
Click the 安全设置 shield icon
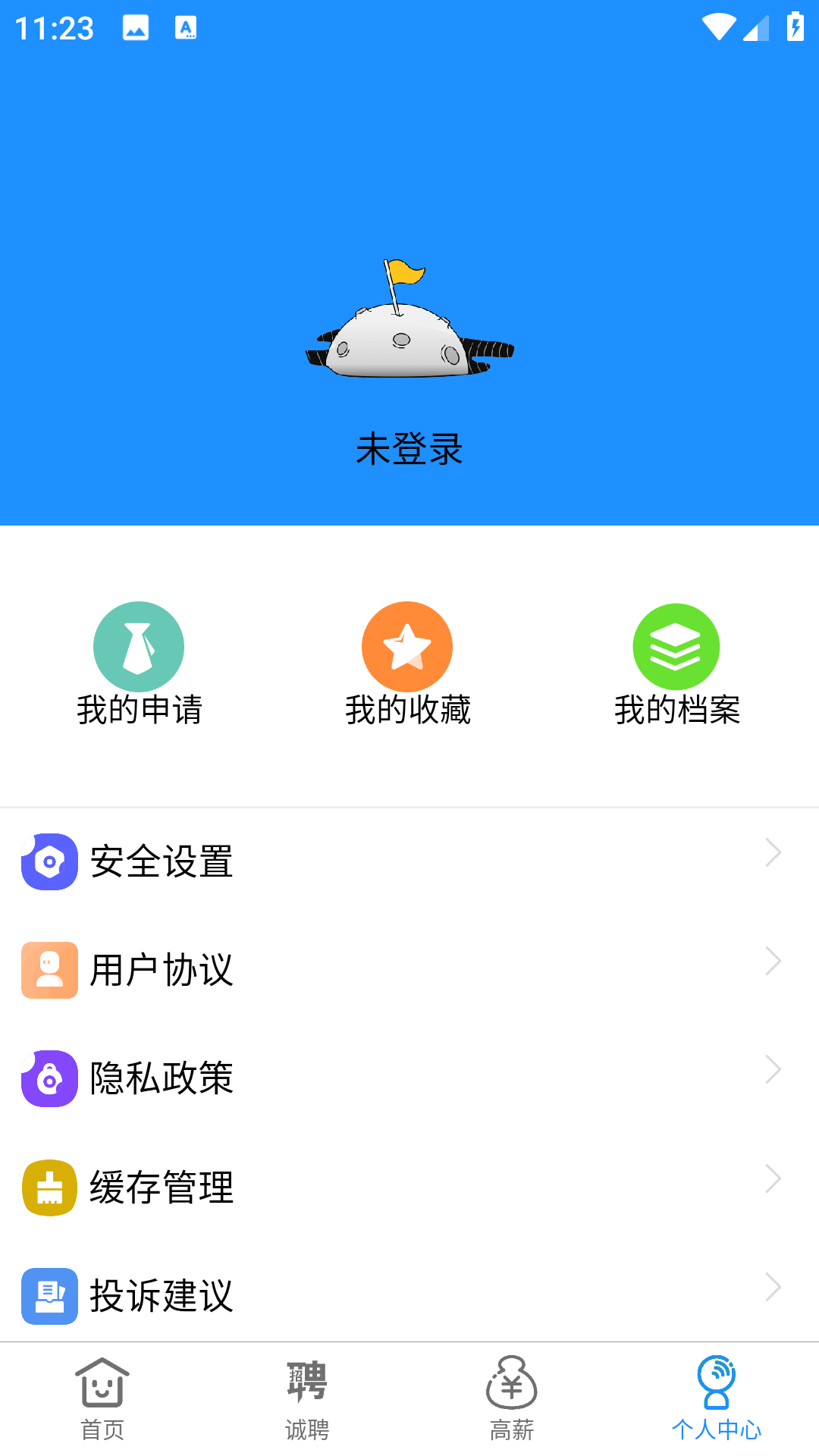49,861
